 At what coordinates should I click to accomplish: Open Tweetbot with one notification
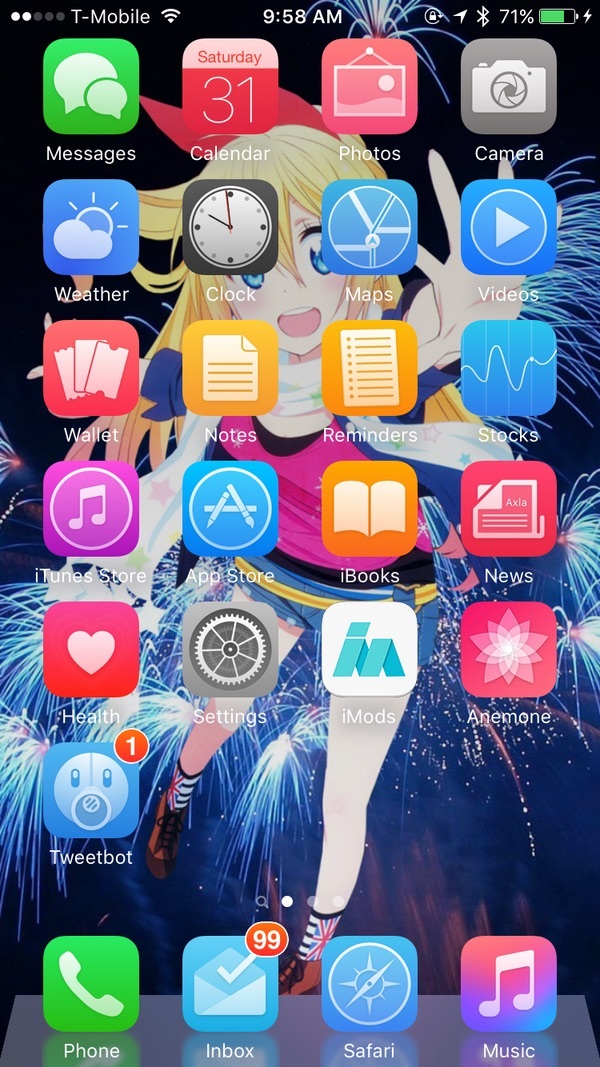coord(91,791)
